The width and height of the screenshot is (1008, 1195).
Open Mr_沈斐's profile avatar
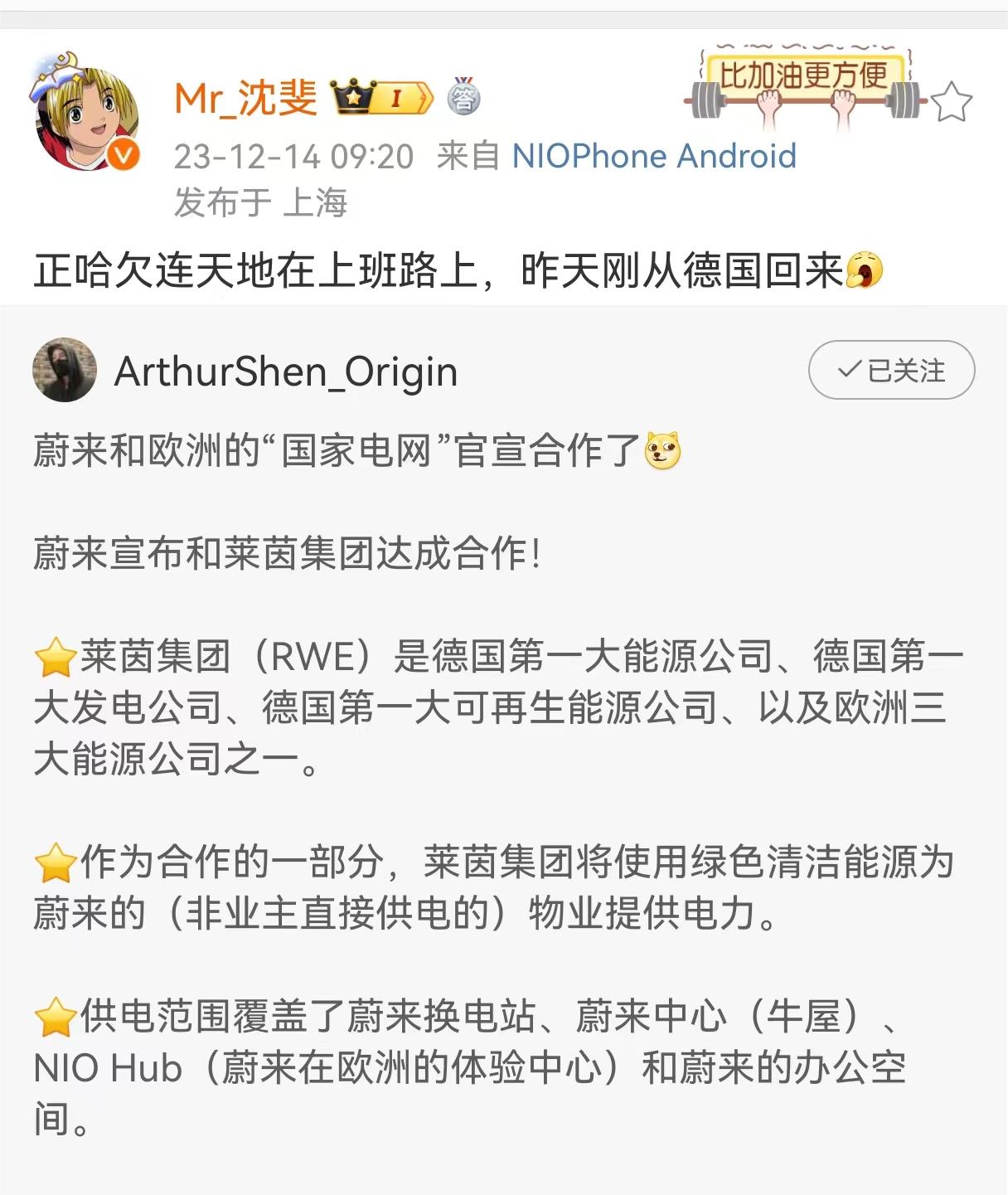(85, 114)
